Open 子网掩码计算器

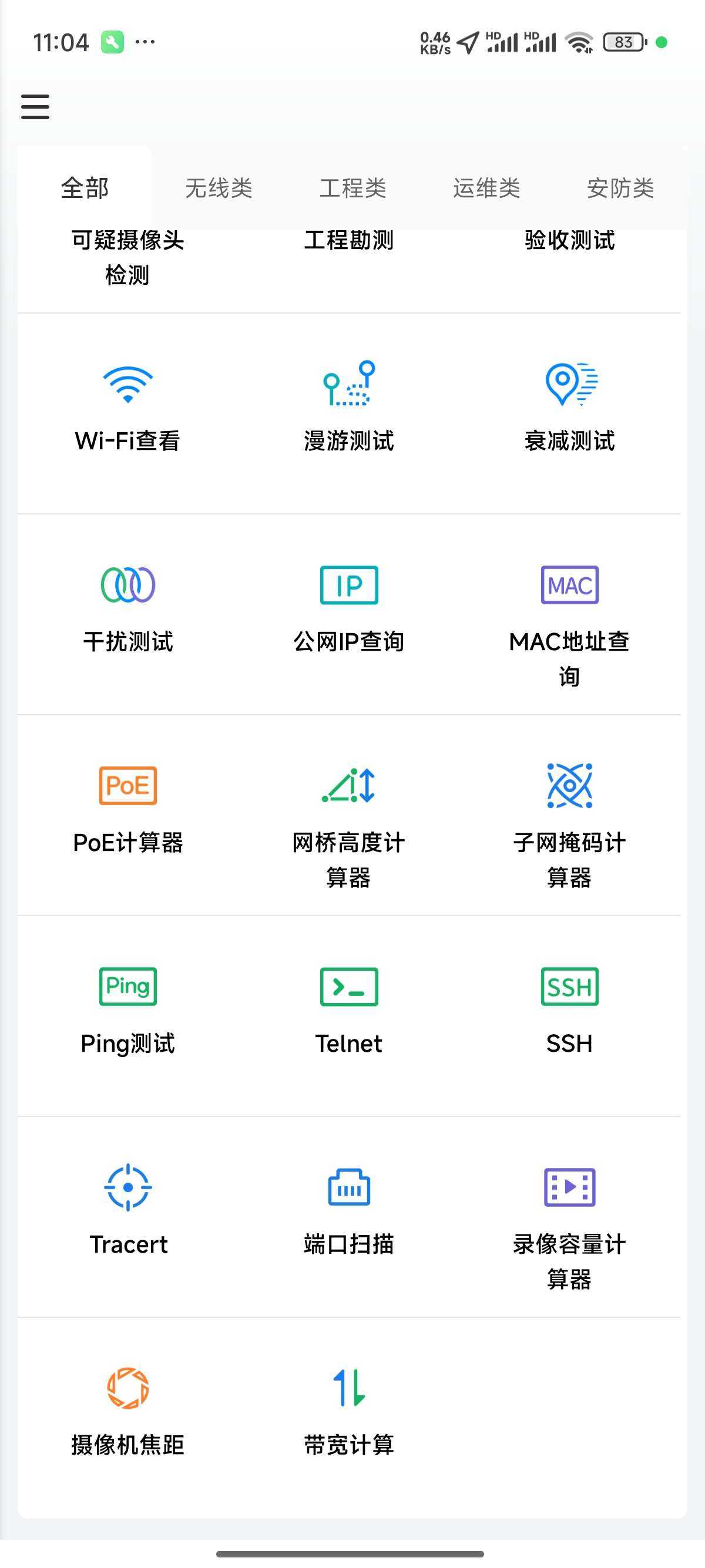570,815
